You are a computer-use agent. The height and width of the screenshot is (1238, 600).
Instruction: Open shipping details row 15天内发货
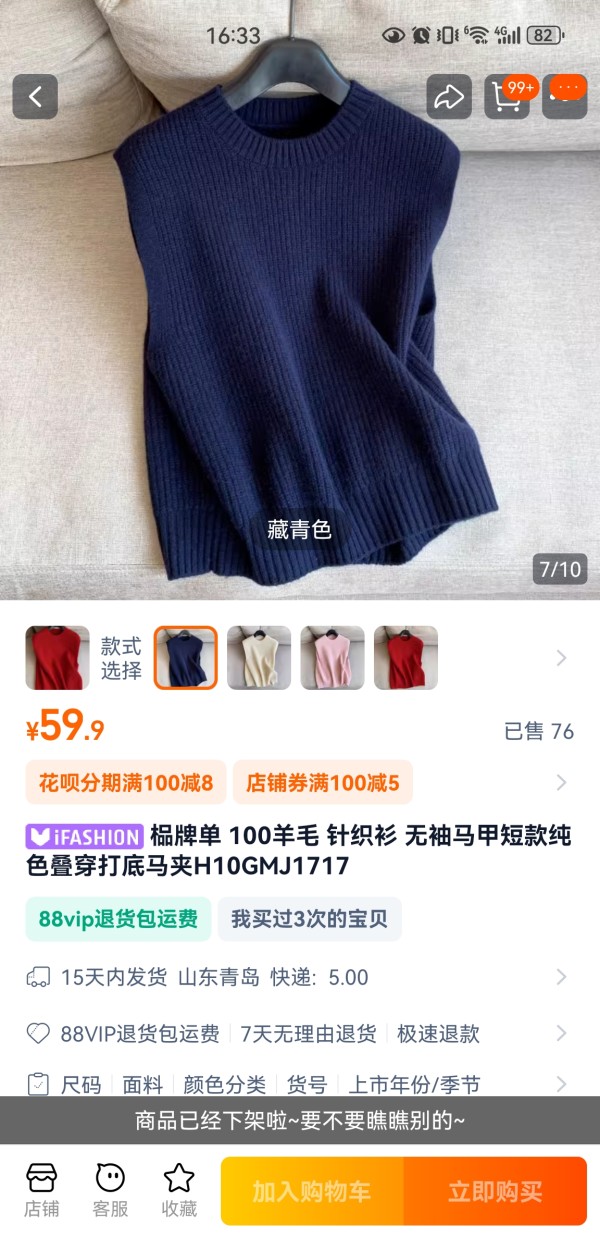[x=298, y=977]
